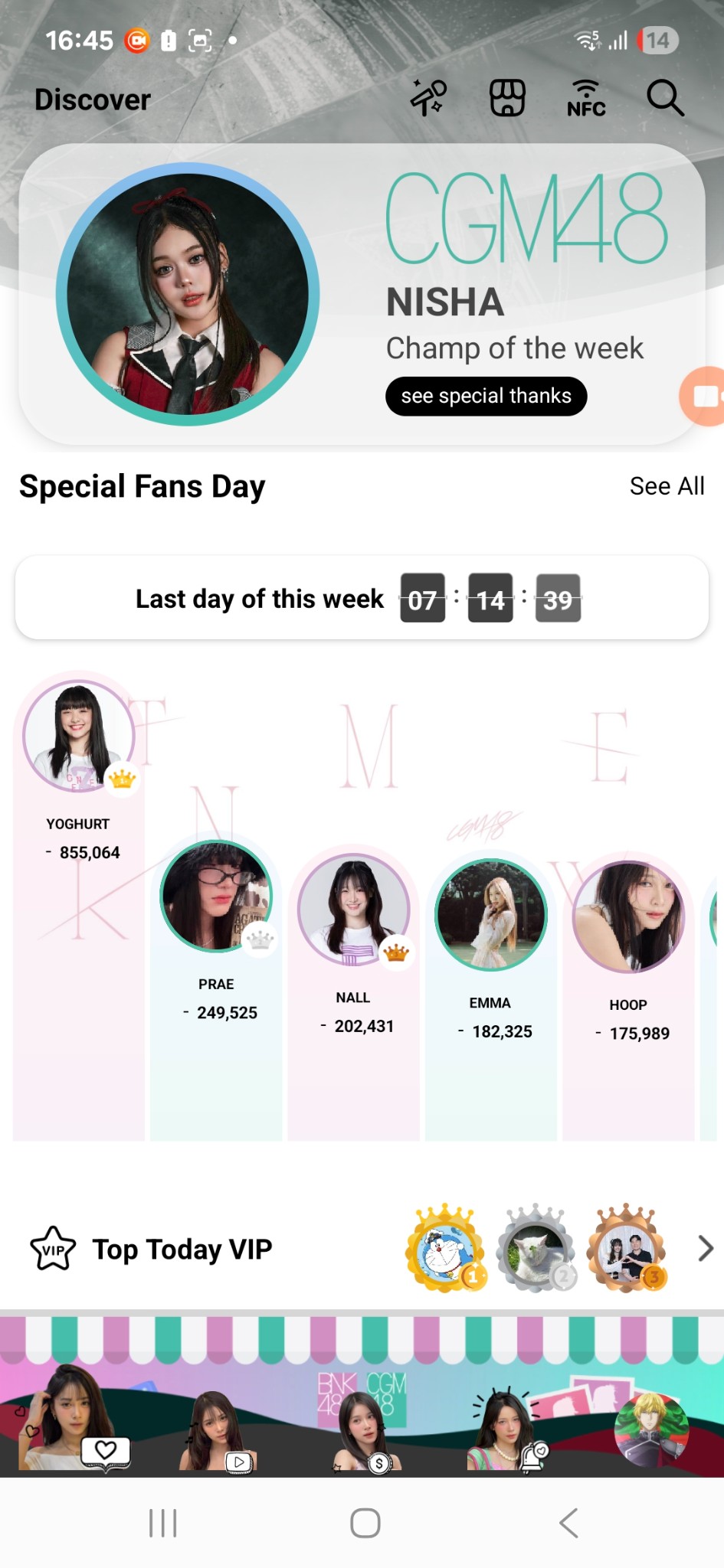Tap the 'see special thanks' button

(x=486, y=396)
